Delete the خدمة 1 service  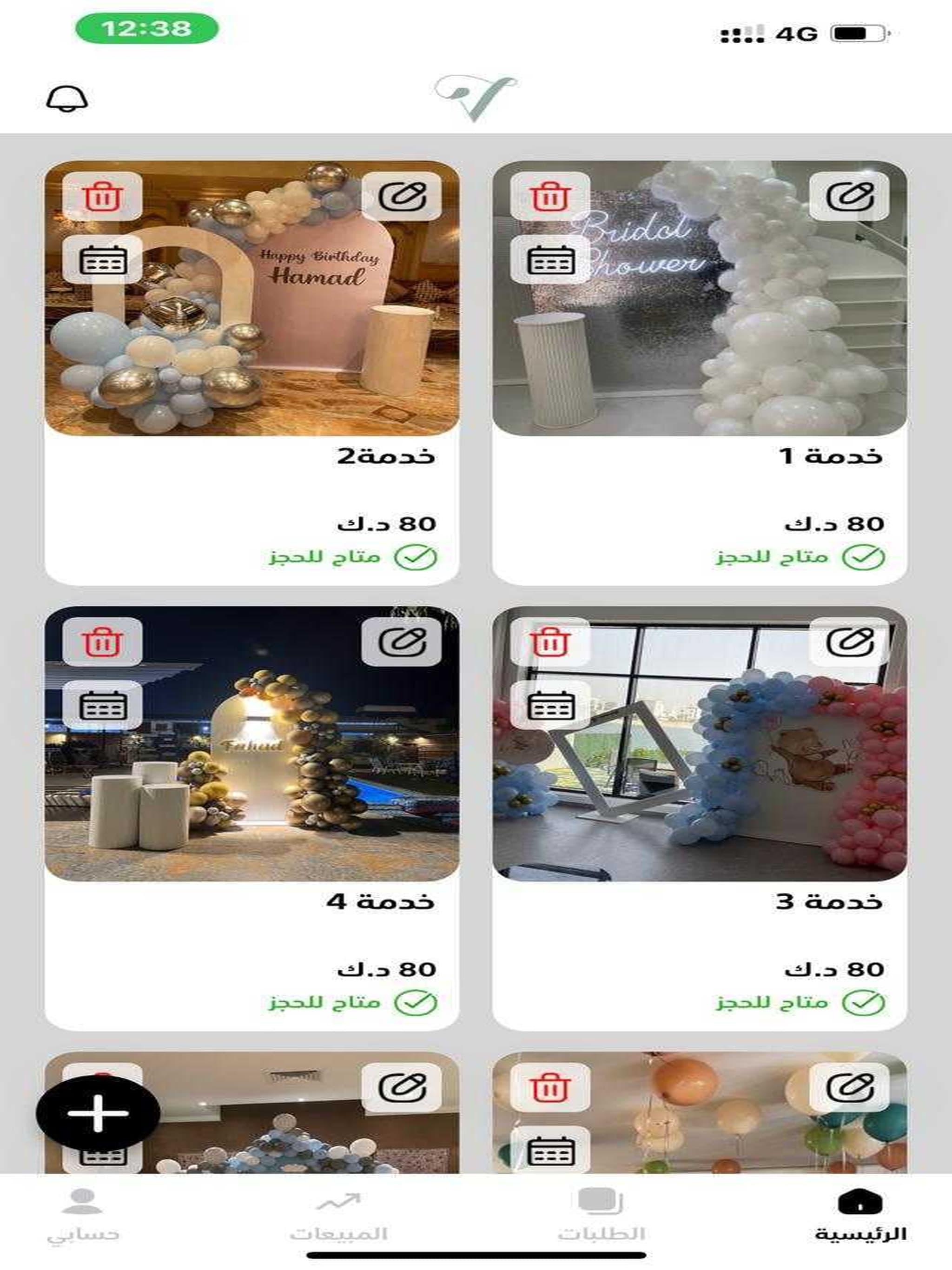550,196
